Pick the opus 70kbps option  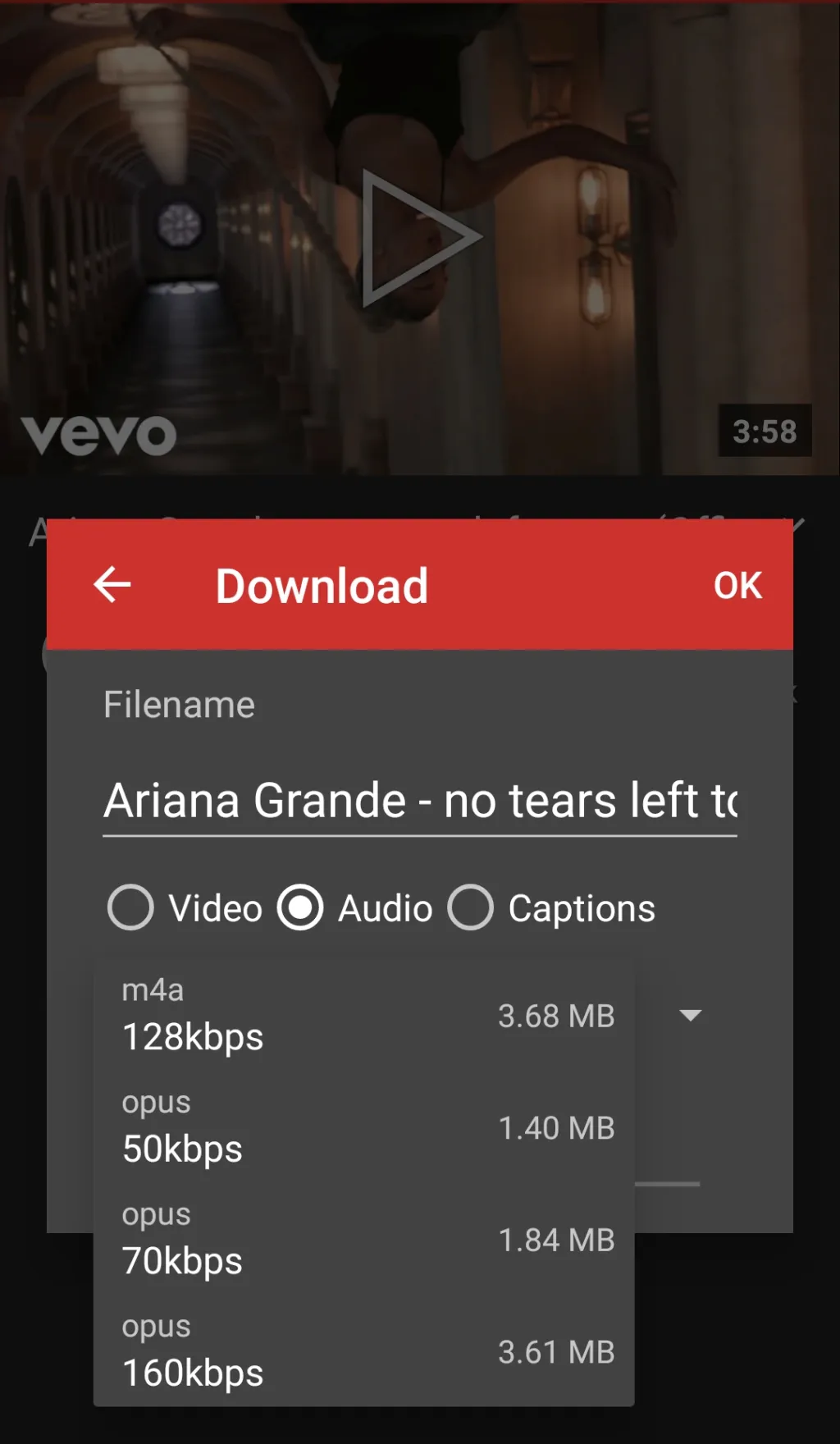pyautogui.click(x=363, y=1240)
